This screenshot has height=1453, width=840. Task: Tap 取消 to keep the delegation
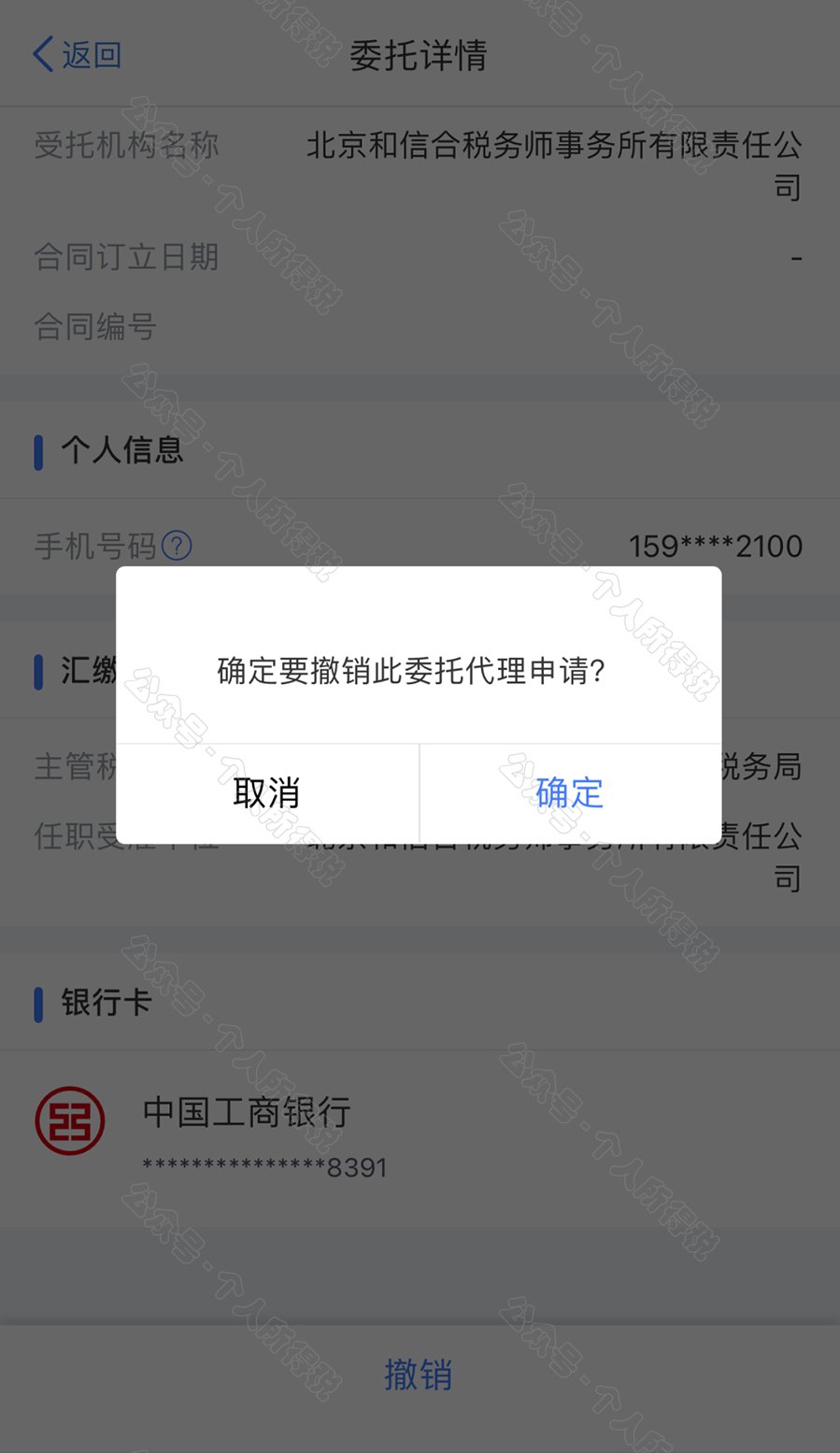tap(267, 793)
